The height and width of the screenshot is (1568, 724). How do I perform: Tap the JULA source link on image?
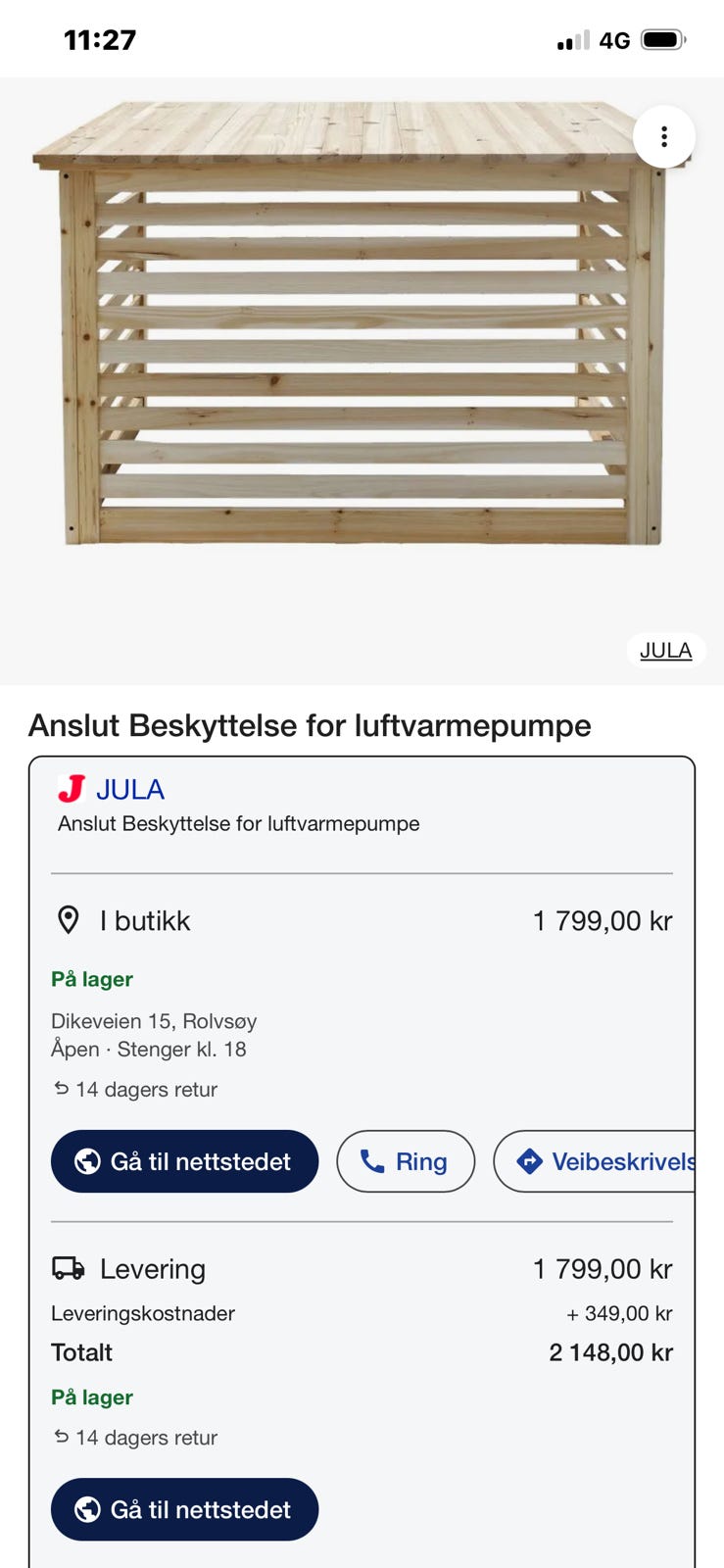665,650
